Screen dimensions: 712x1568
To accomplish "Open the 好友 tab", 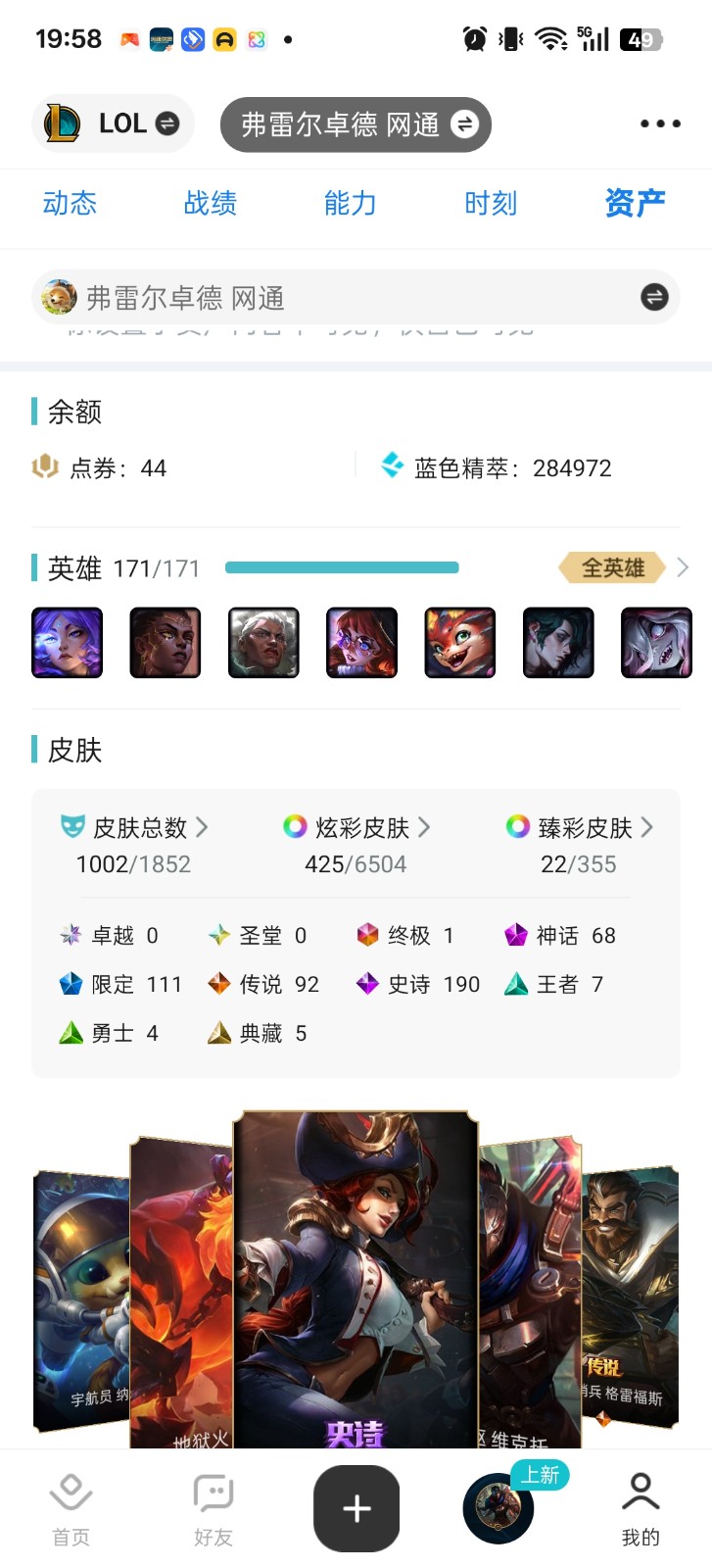I will 214,1509.
